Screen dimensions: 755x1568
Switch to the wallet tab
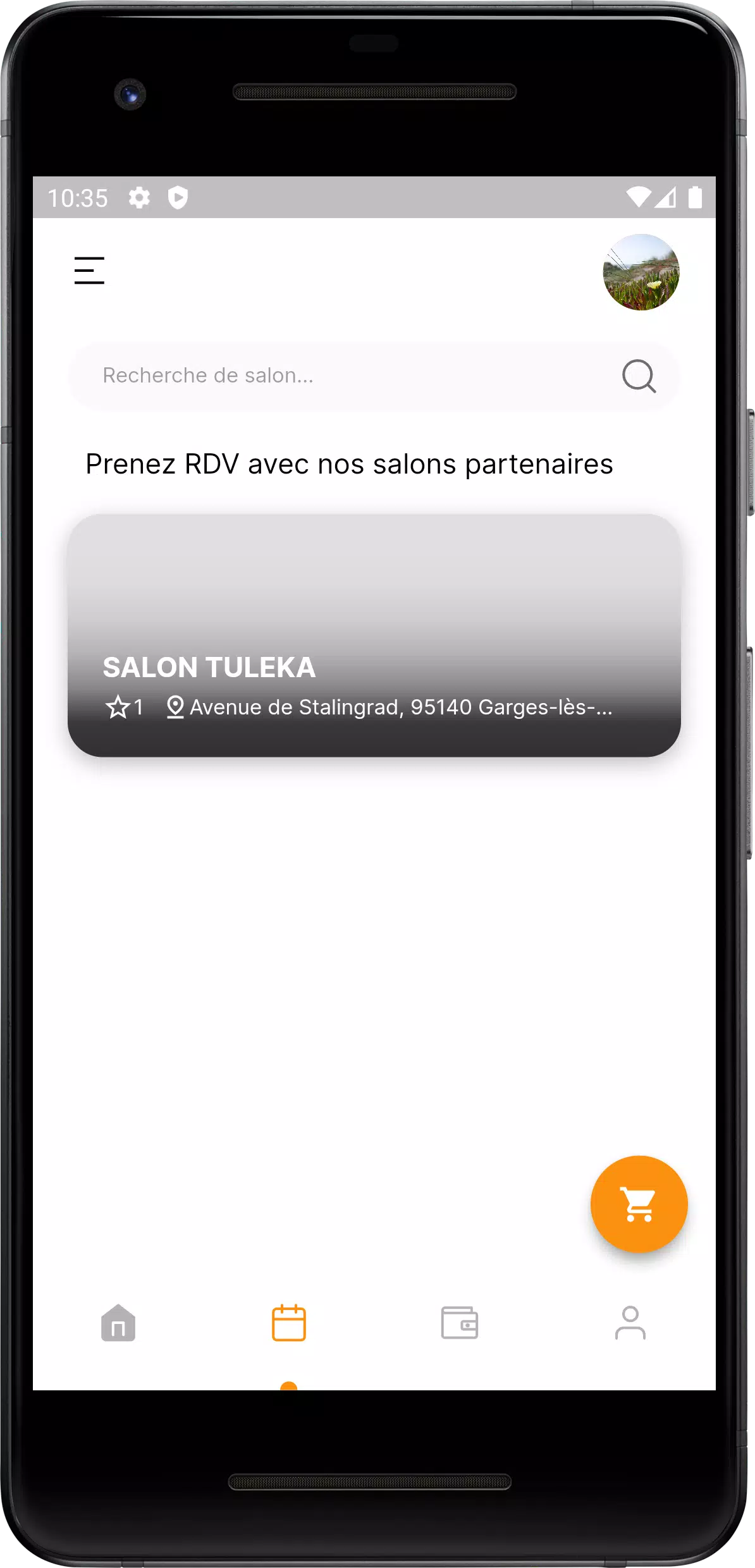(460, 1323)
